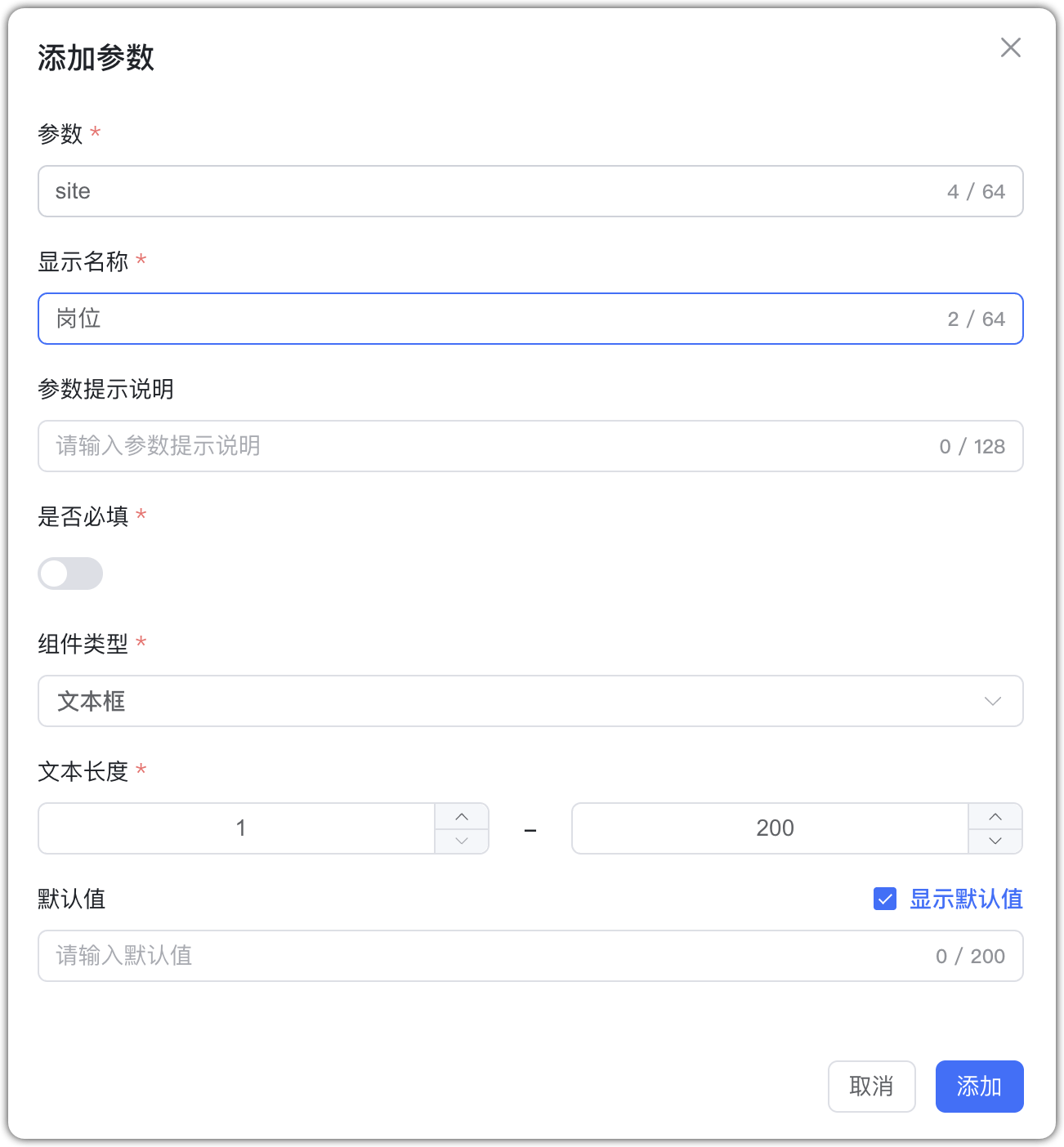Click the up arrow on minimum text length
This screenshot has height=1147, width=1064.
461,816
